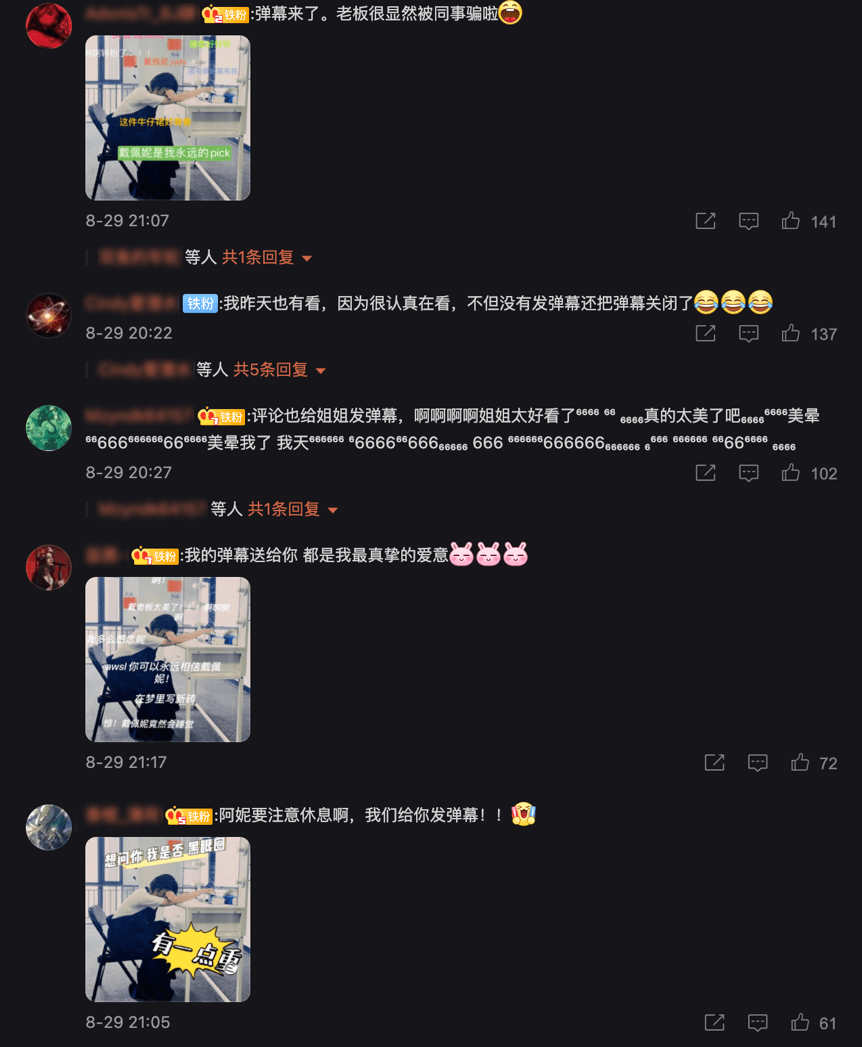The image size is (862, 1047).
Task: Like the comment posted 8-29 21:07
Action: [790, 221]
